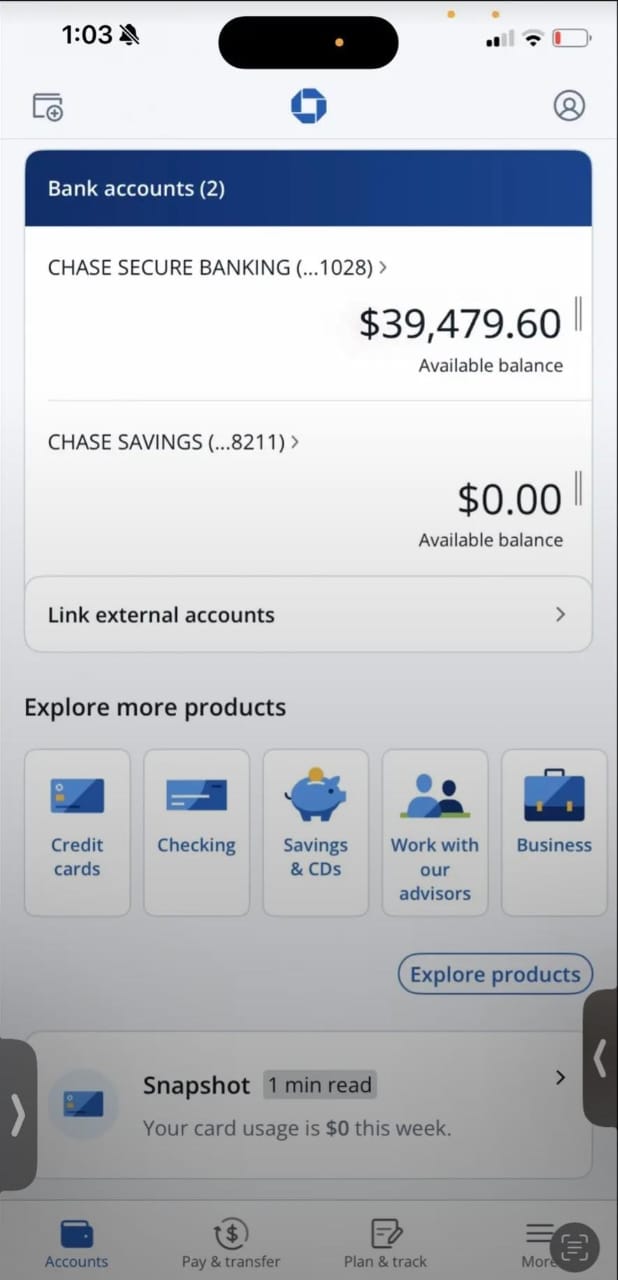This screenshot has height=1280, width=618.
Task: Select the Checking product tile
Action: pyautogui.click(x=196, y=832)
